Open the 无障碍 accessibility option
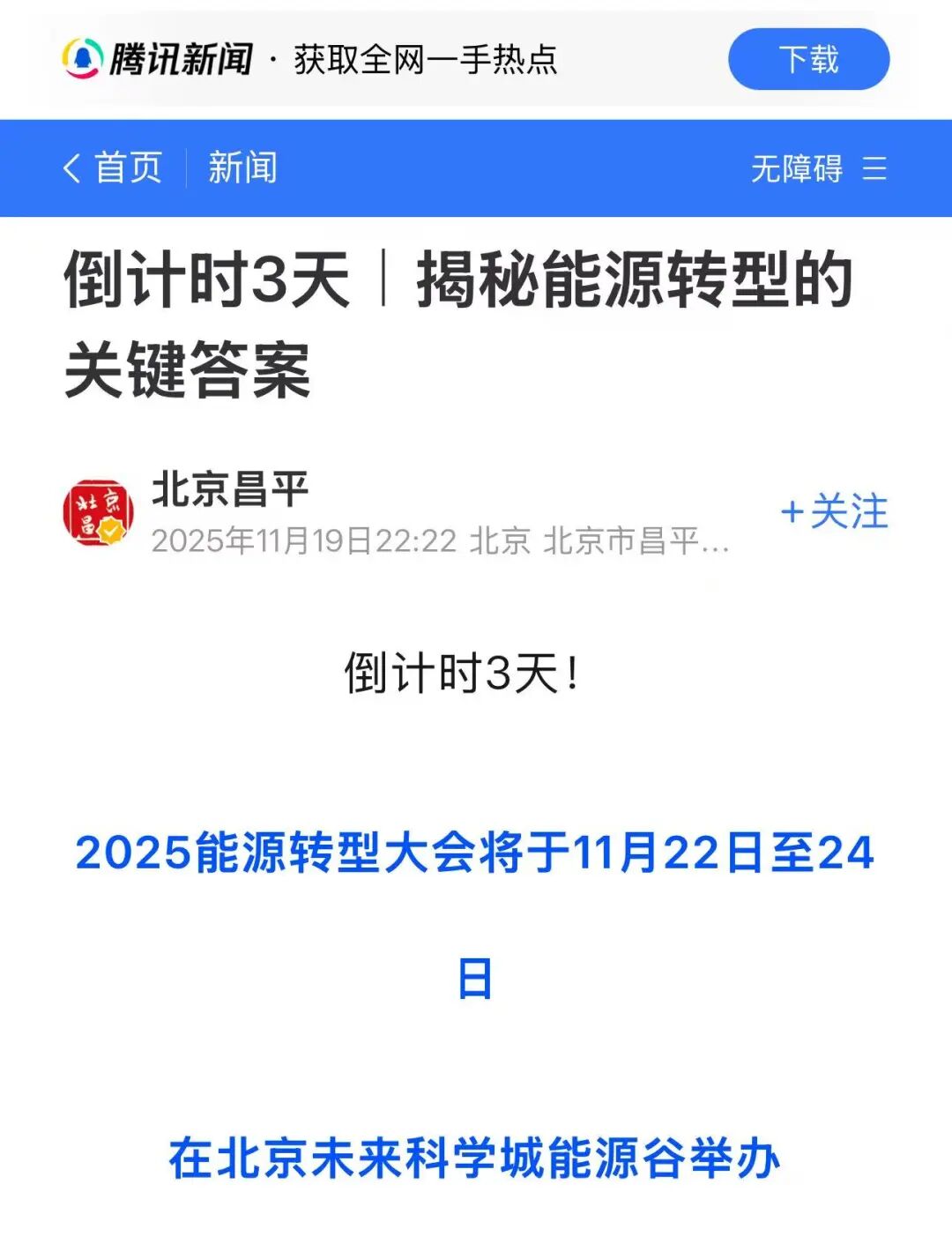This screenshot has height=1244, width=952. (796, 168)
